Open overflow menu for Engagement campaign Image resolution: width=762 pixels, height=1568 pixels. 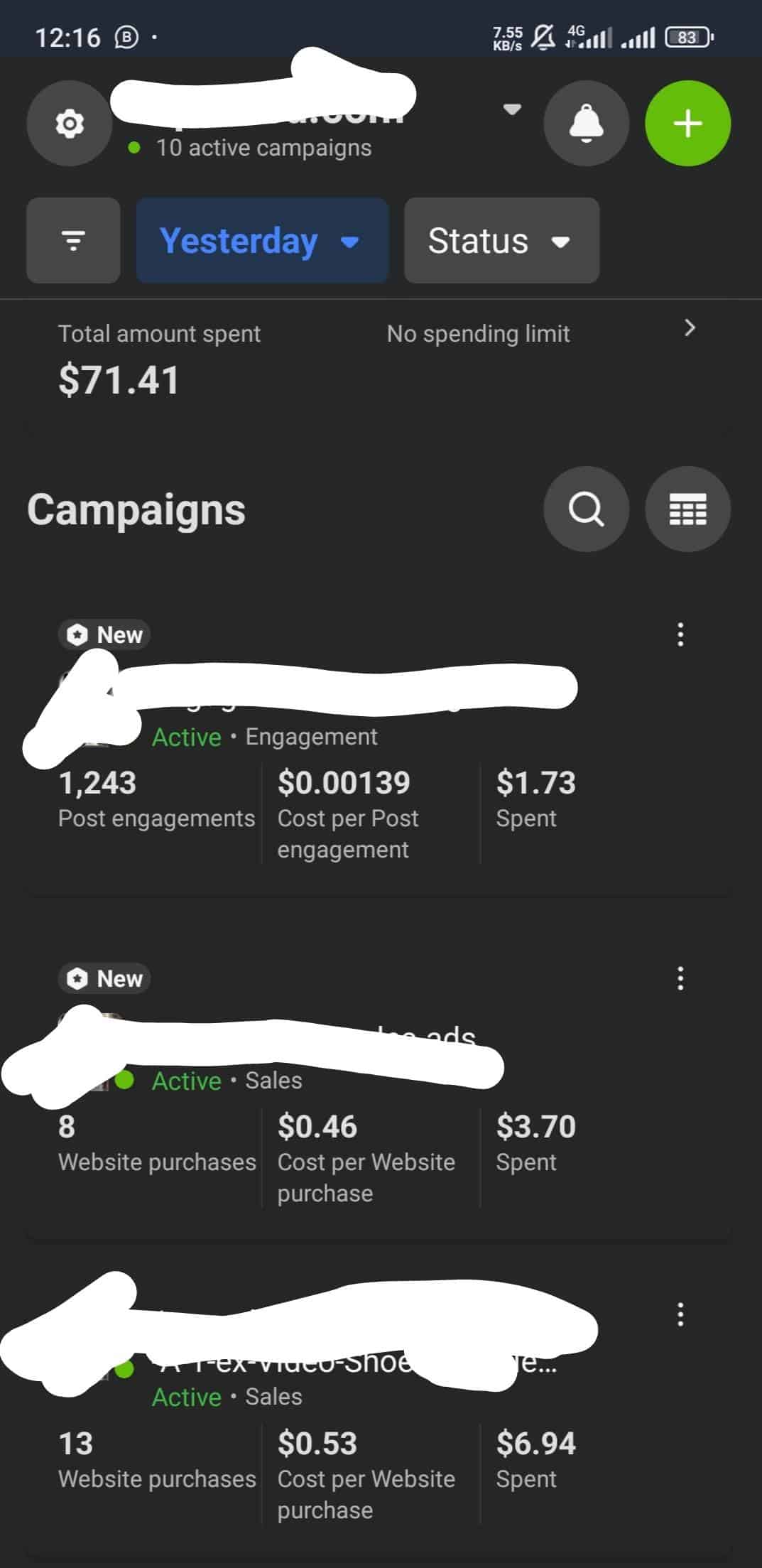[x=680, y=634]
